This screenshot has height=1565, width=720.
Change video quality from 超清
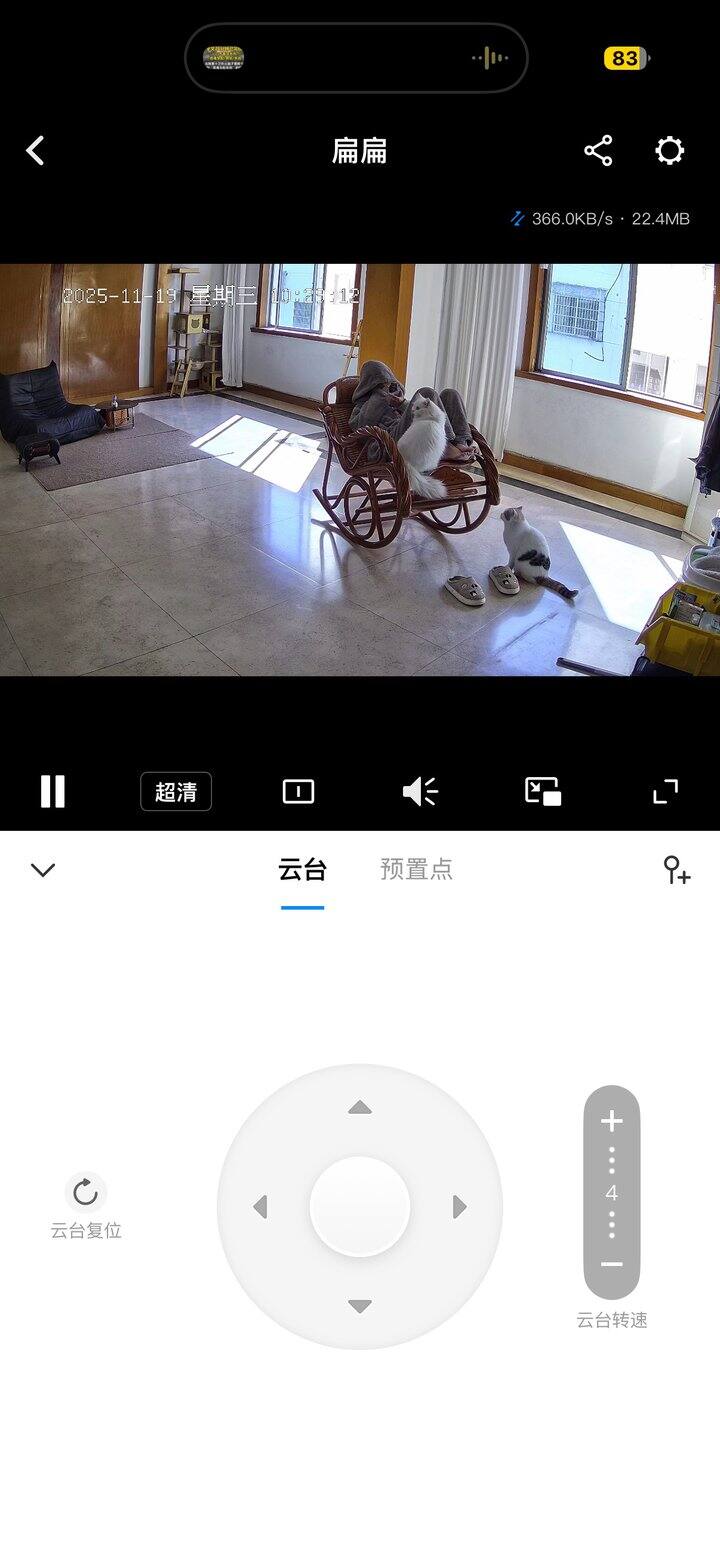[x=176, y=792]
